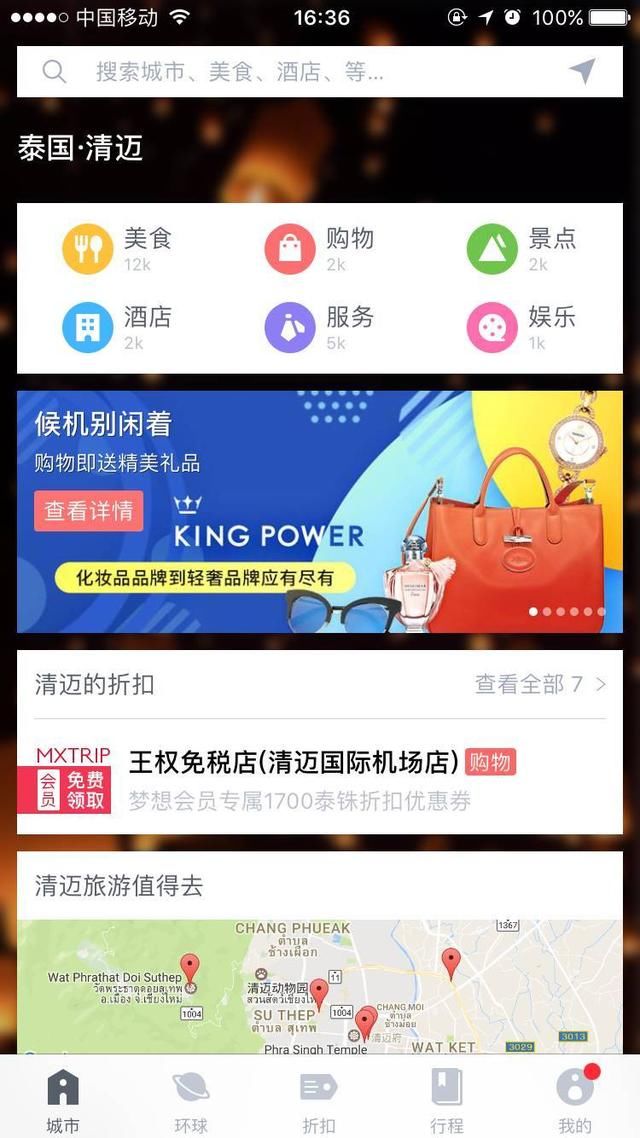Open the 酒店 category

point(118,327)
